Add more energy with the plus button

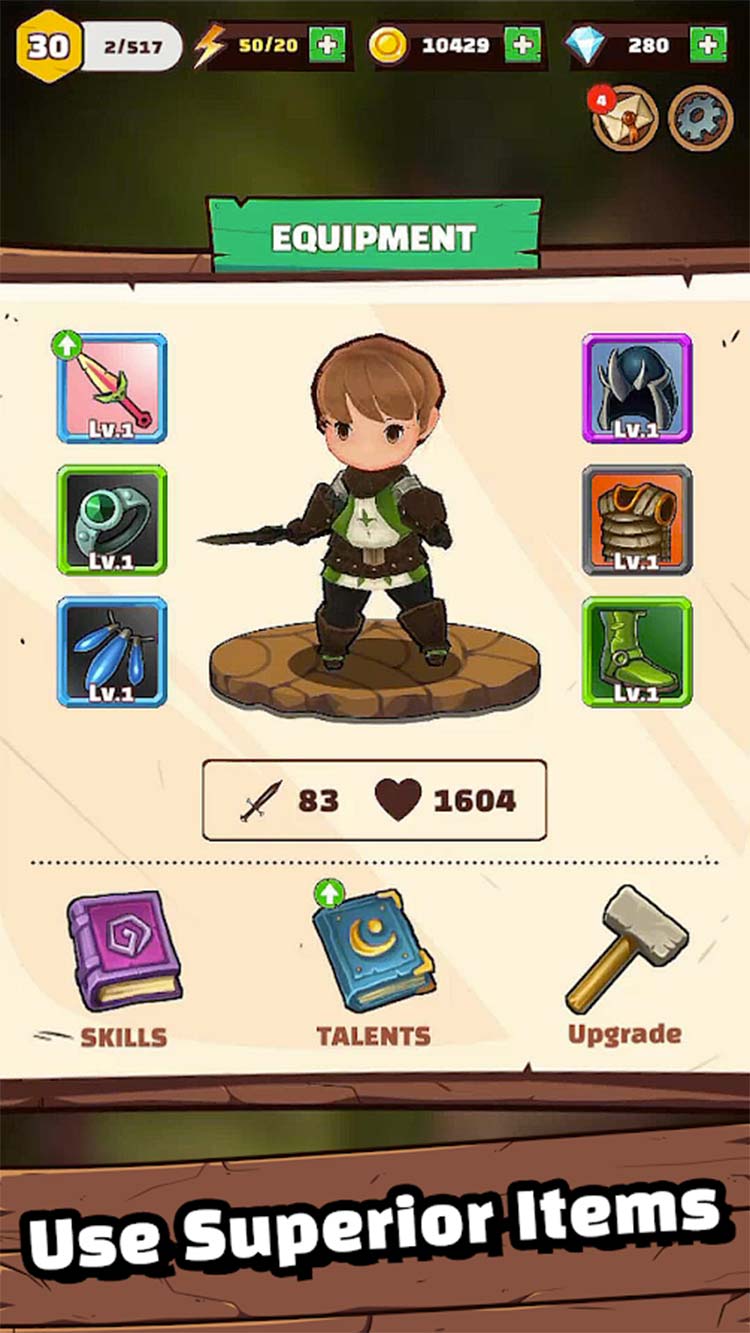(327, 45)
